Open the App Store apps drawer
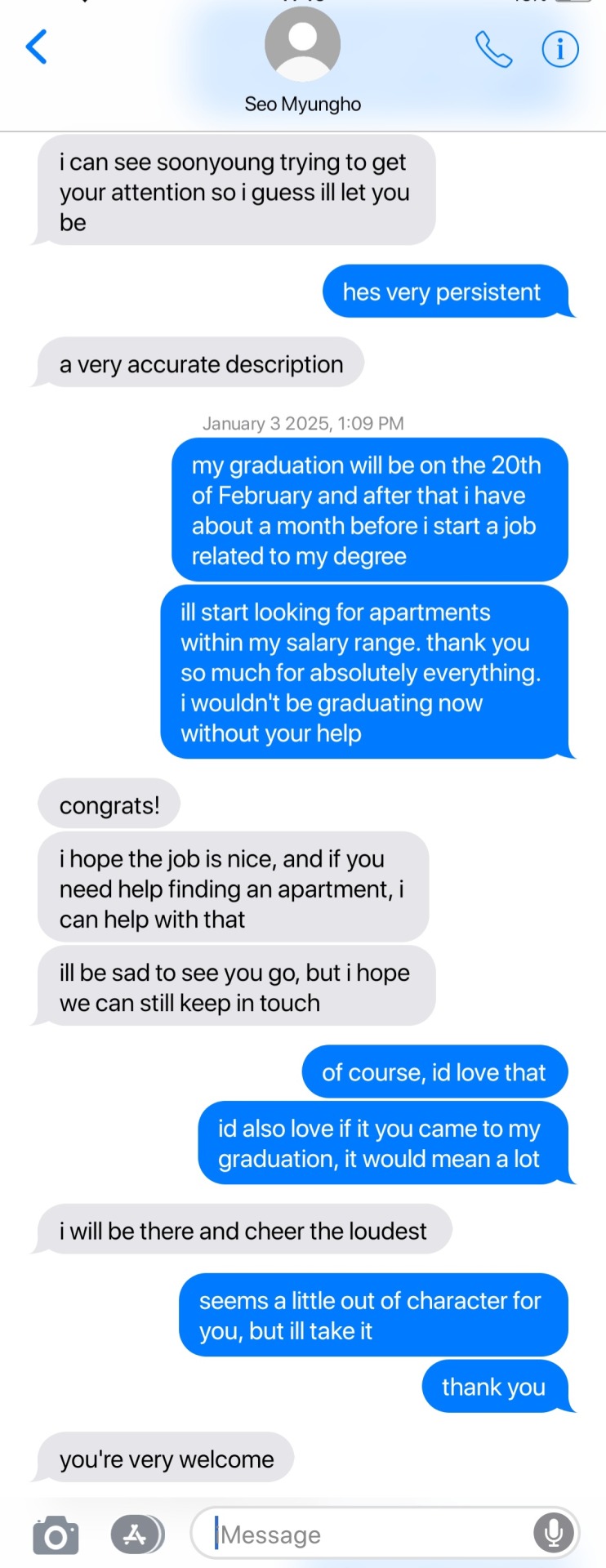This screenshot has width=606, height=1568. pos(136,1535)
